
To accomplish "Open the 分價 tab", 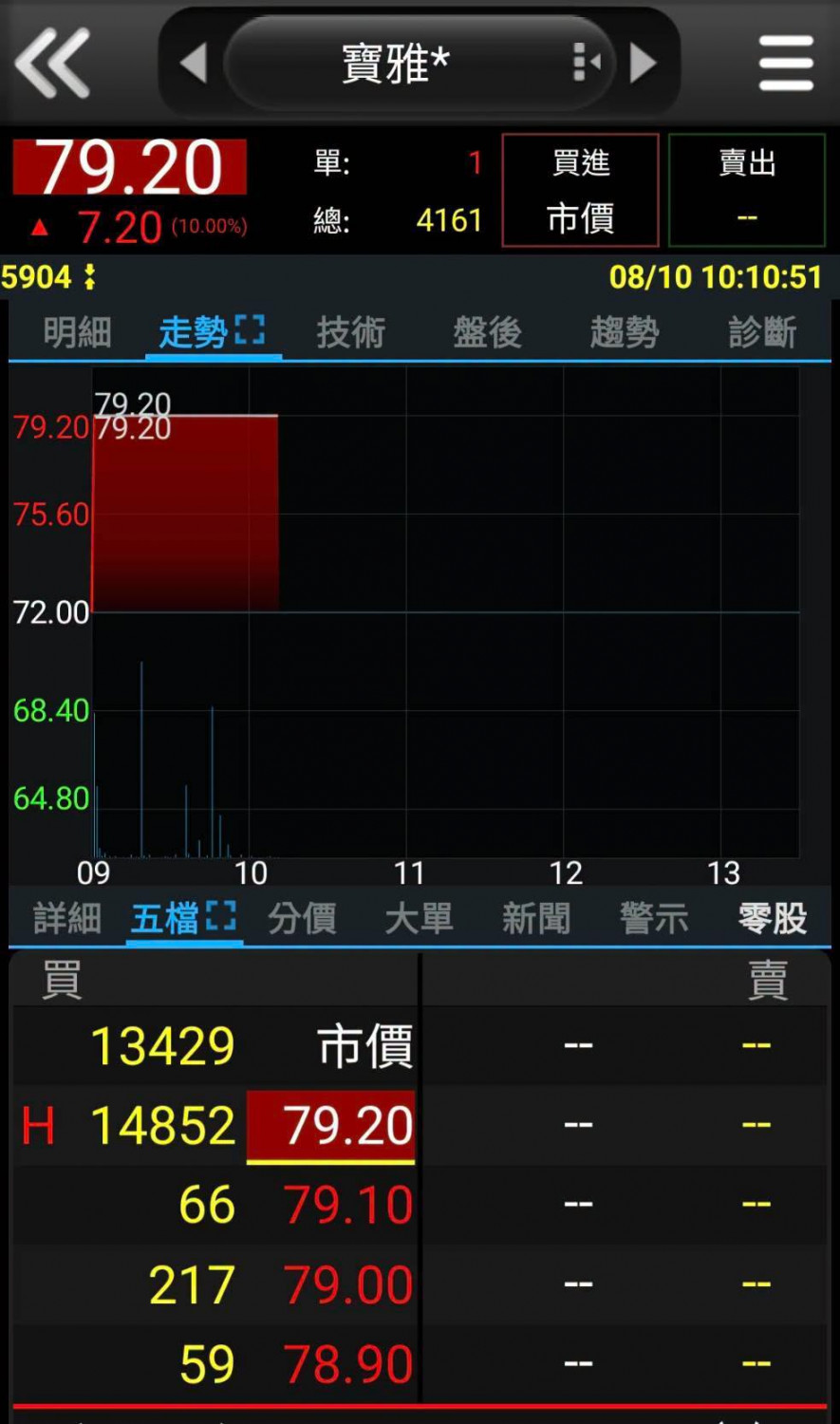I will point(302,918).
